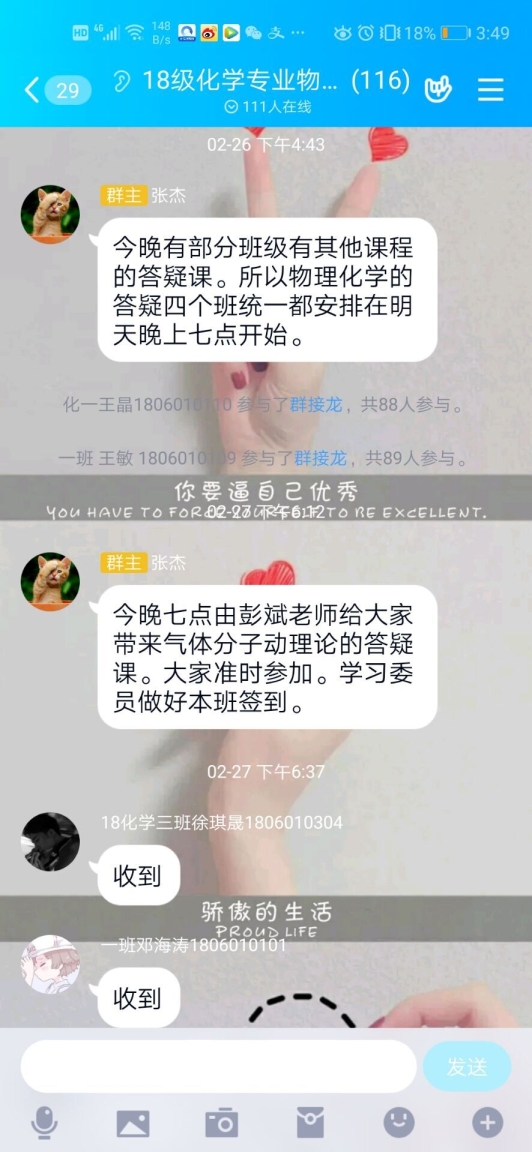View 徐琪晟's profile avatar
The height and width of the screenshot is (1152, 532).
(50, 842)
